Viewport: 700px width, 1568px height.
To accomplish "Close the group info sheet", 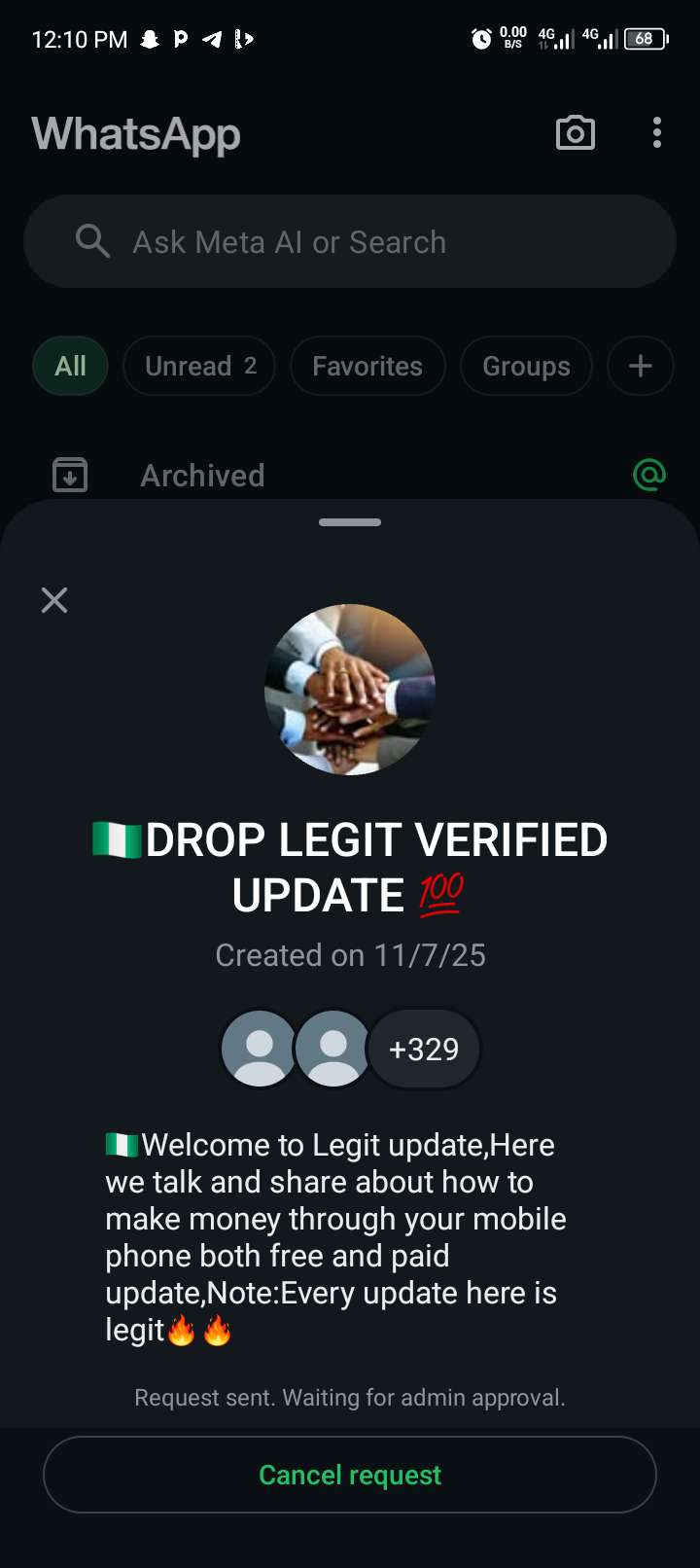I will (x=54, y=600).
